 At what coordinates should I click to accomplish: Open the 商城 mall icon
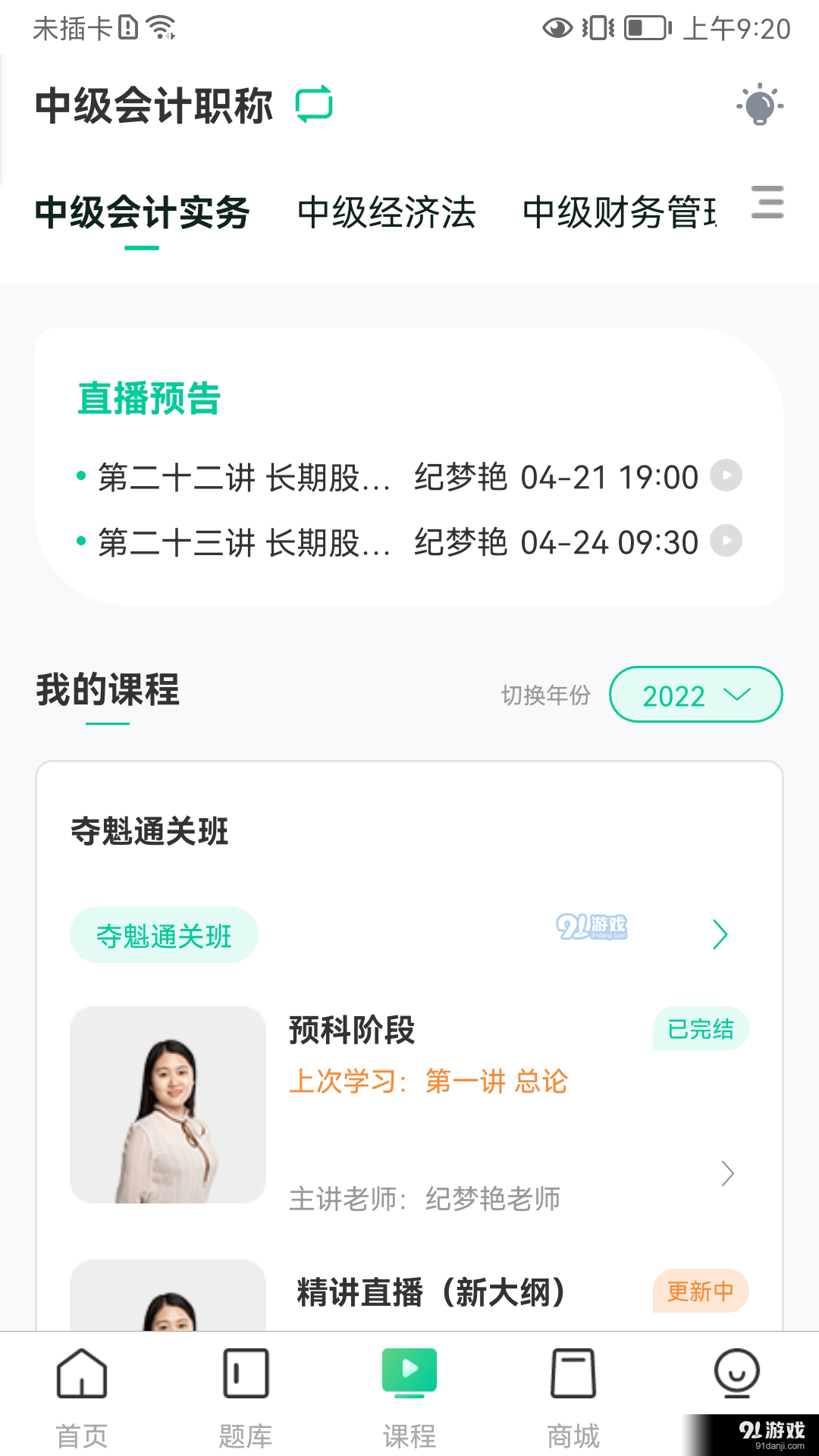point(573,1374)
